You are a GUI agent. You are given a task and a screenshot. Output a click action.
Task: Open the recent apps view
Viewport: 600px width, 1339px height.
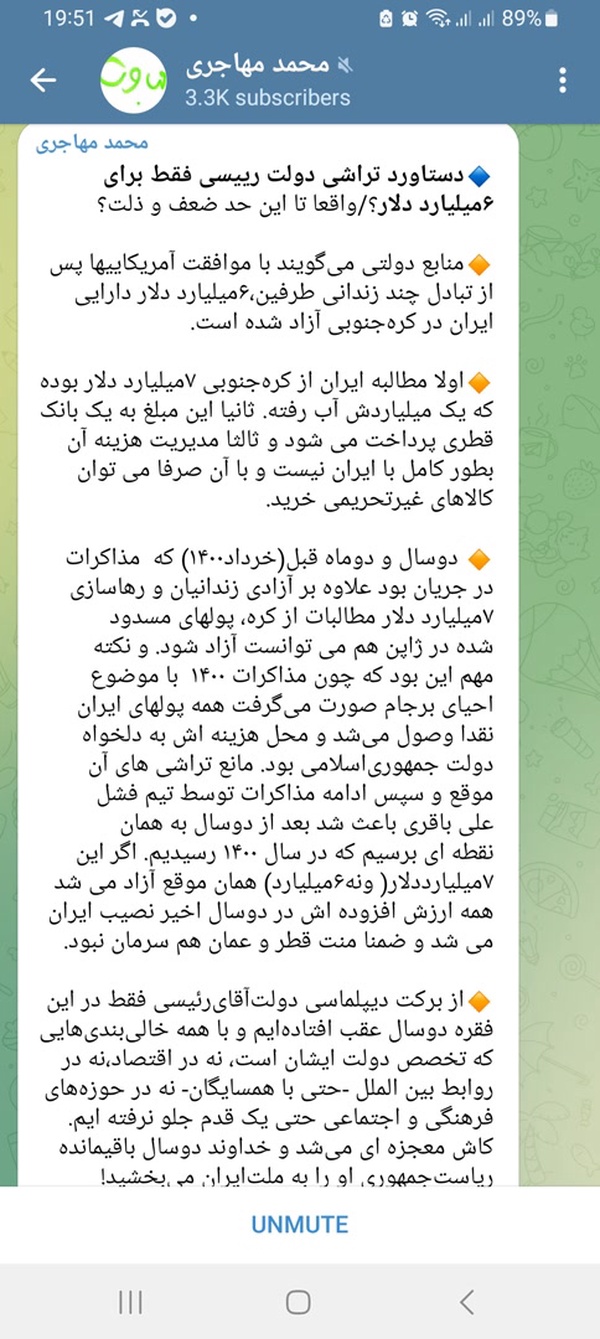(x=130, y=1301)
